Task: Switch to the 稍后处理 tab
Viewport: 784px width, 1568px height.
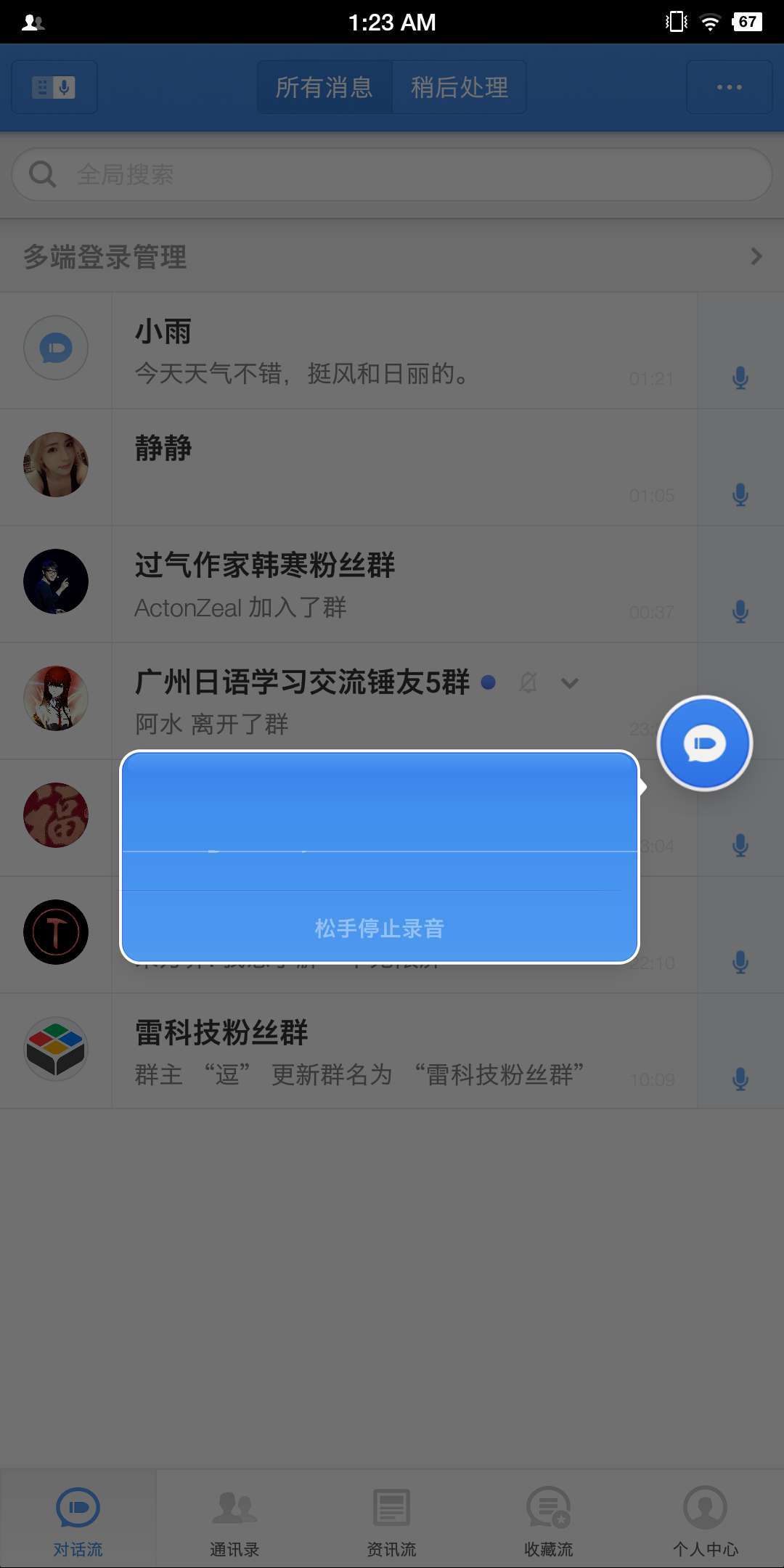Action: 460,87
